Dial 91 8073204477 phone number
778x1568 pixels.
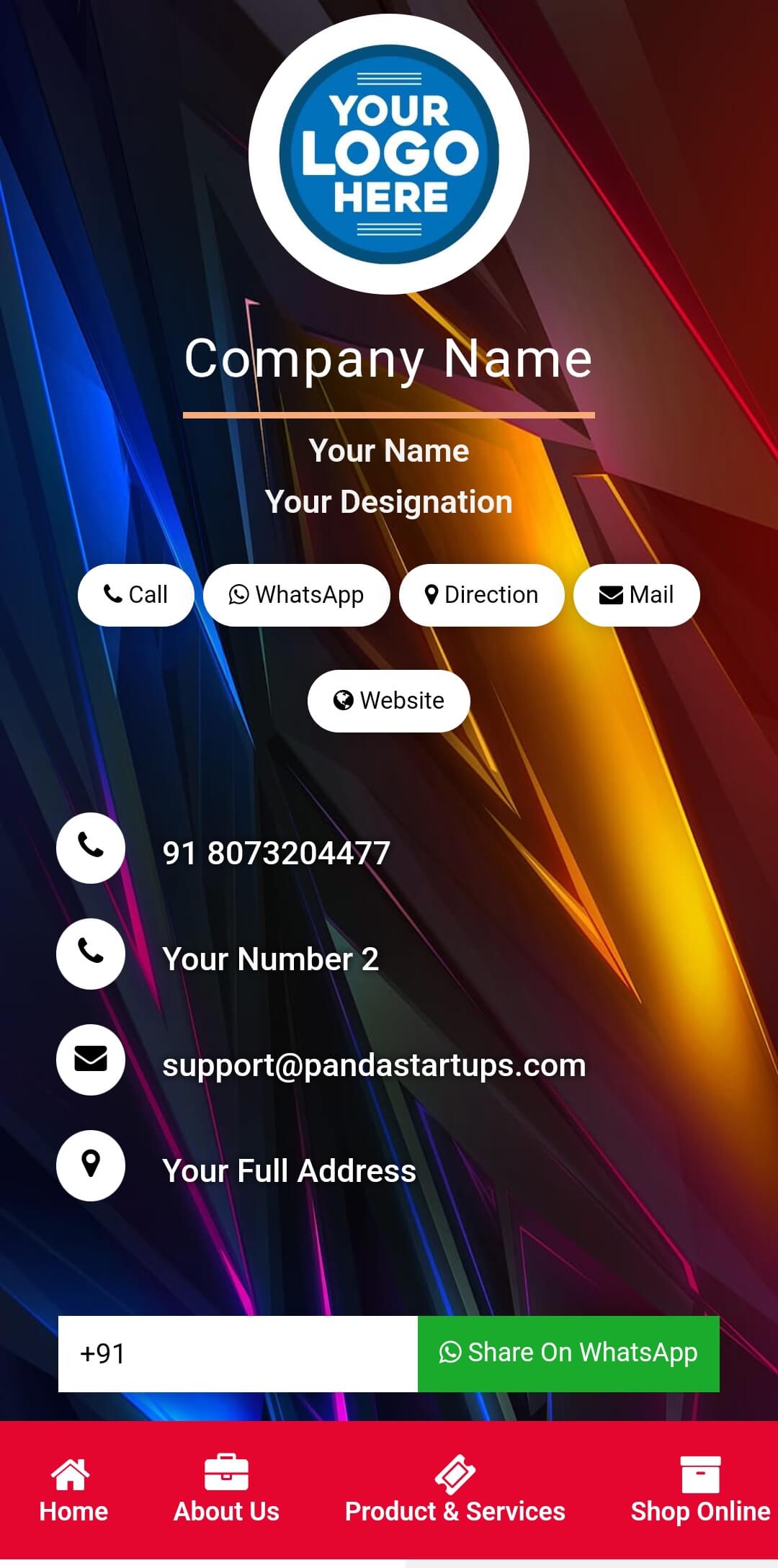tap(276, 854)
